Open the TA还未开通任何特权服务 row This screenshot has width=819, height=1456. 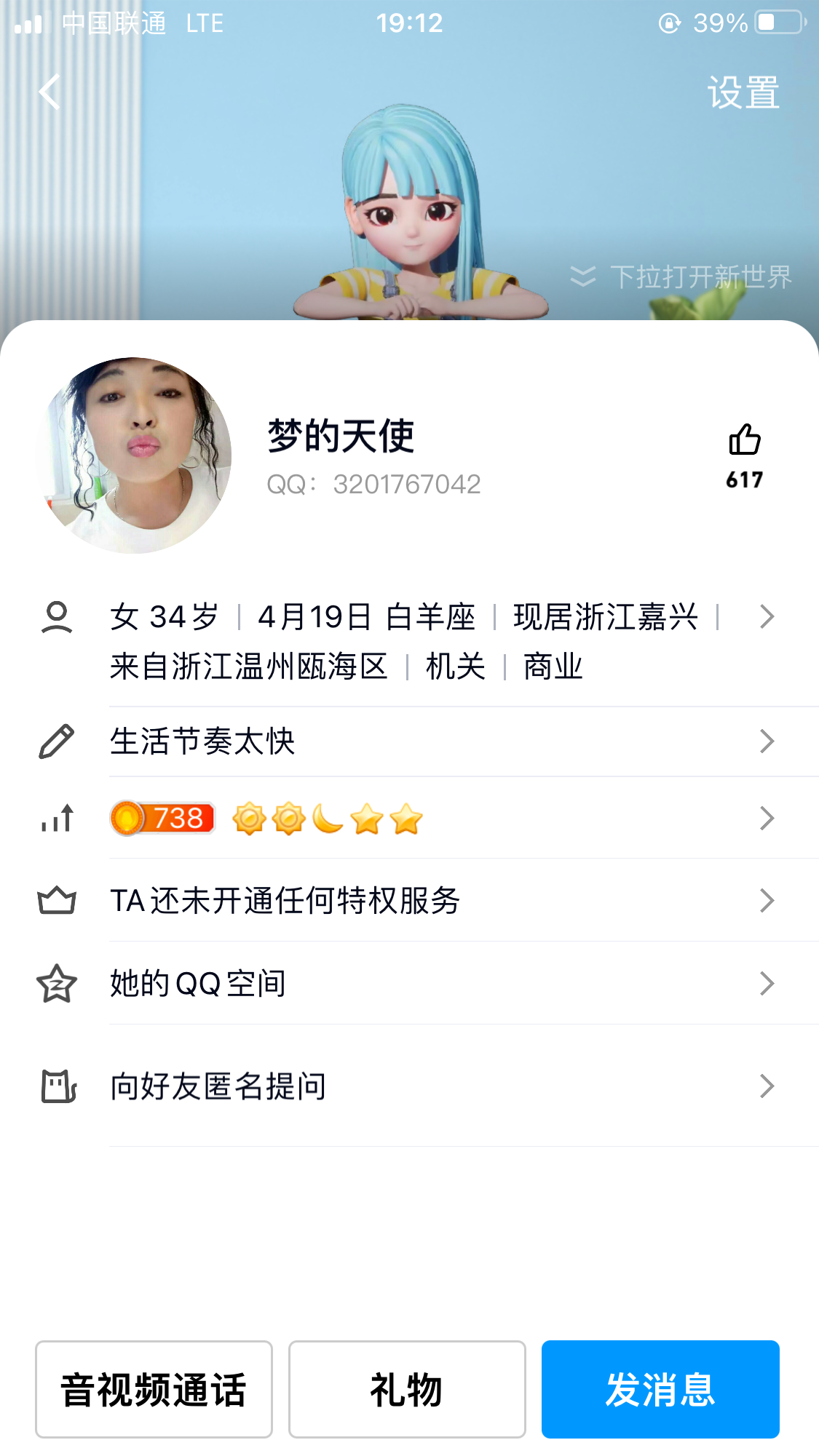437,901
